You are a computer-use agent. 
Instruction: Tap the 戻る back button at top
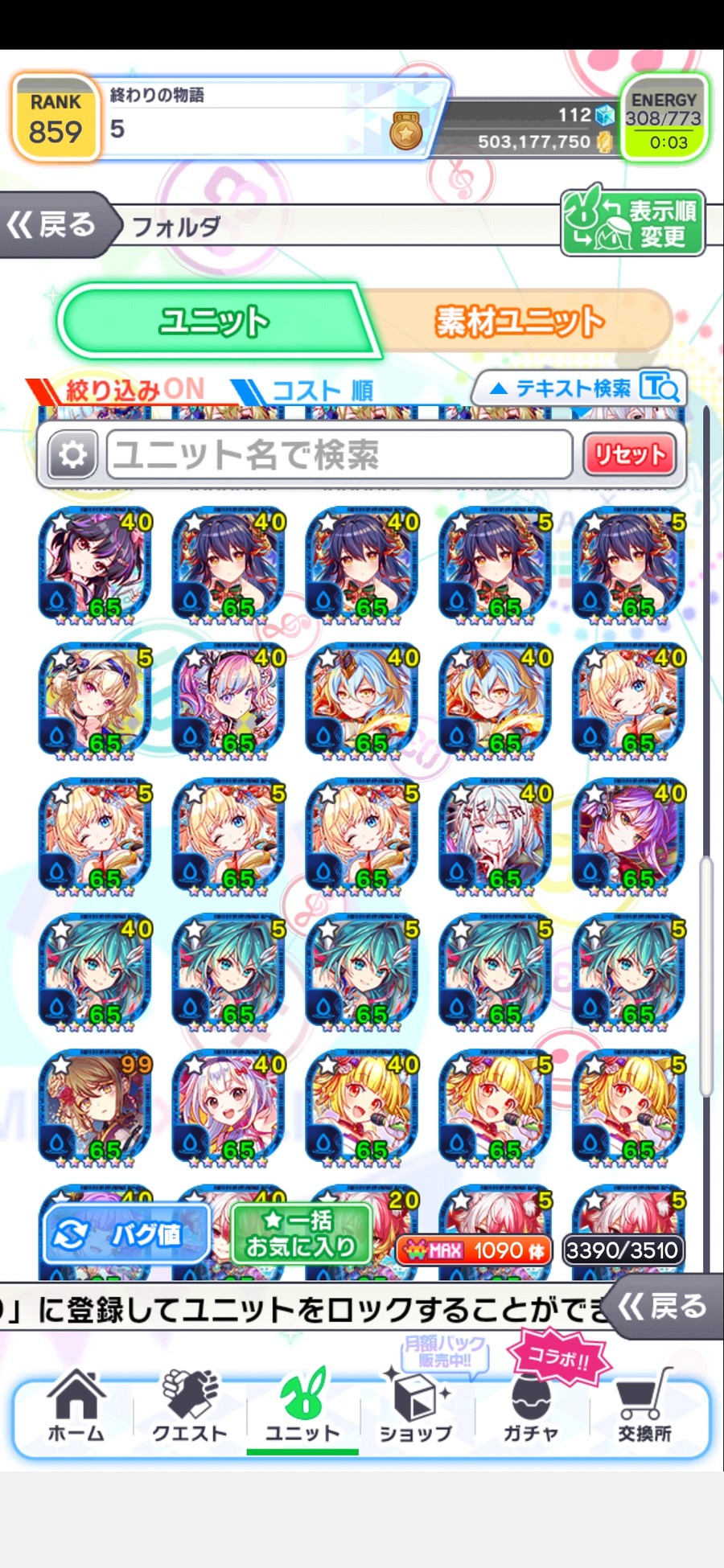(x=53, y=225)
